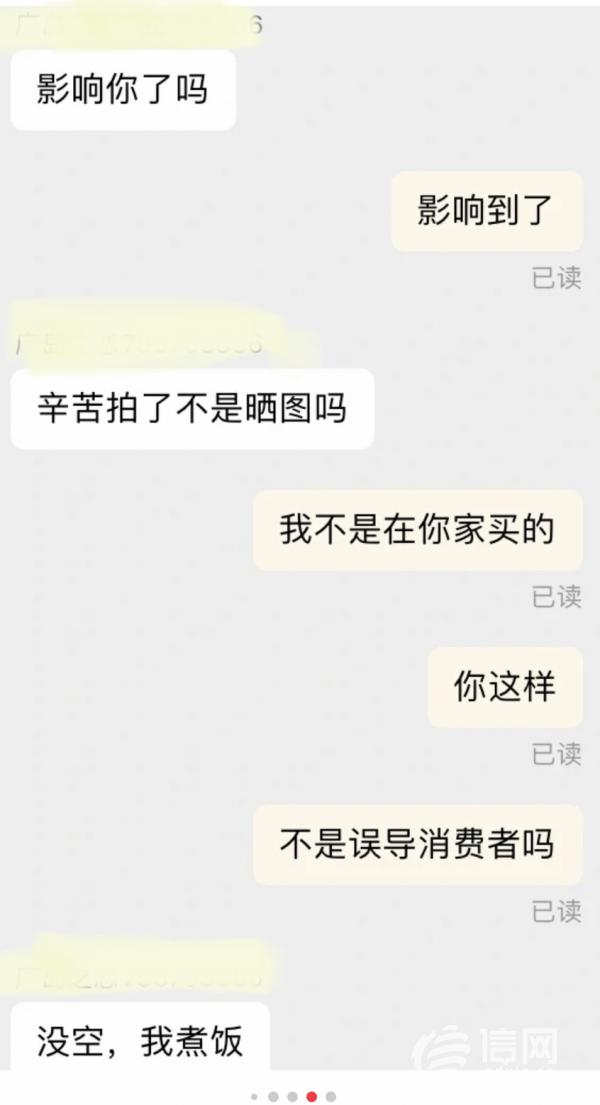Viewport: 600px width, 1105px height.
Task: Tap the image carousel page indicator dots
Action: pyautogui.click(x=293, y=1096)
